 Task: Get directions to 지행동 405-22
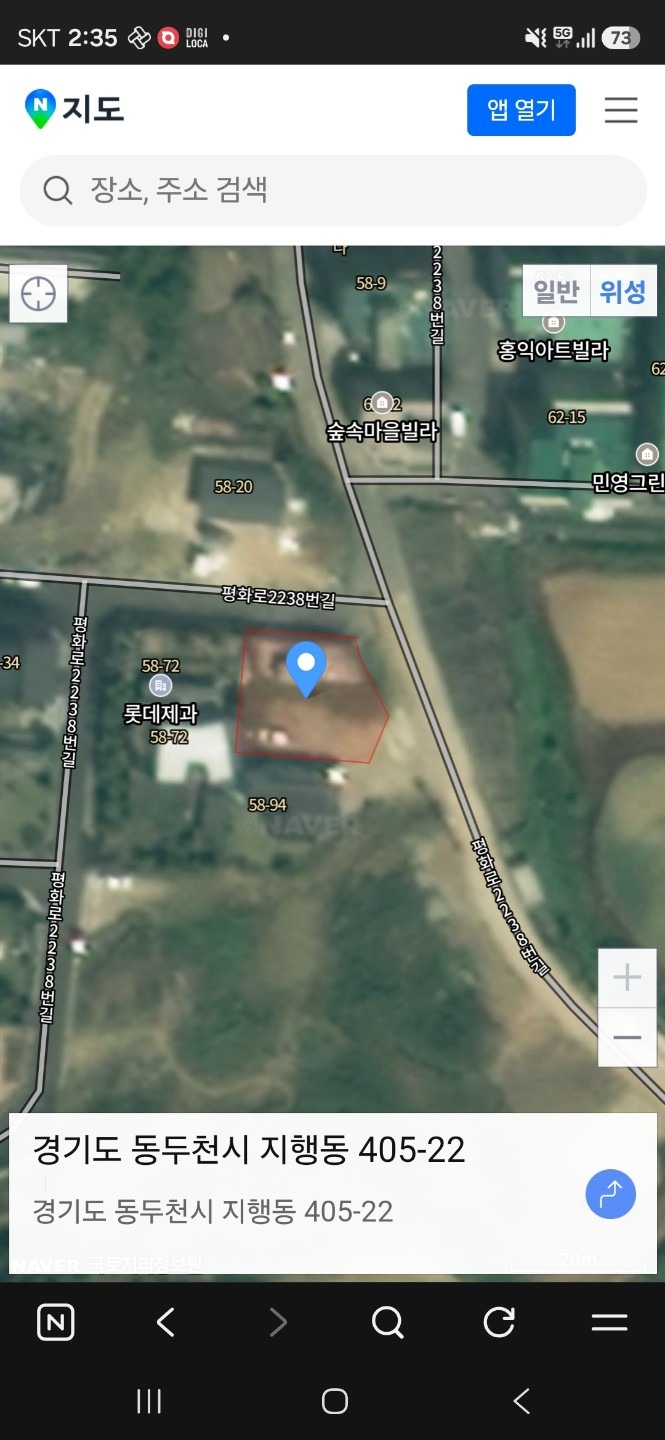click(611, 1193)
